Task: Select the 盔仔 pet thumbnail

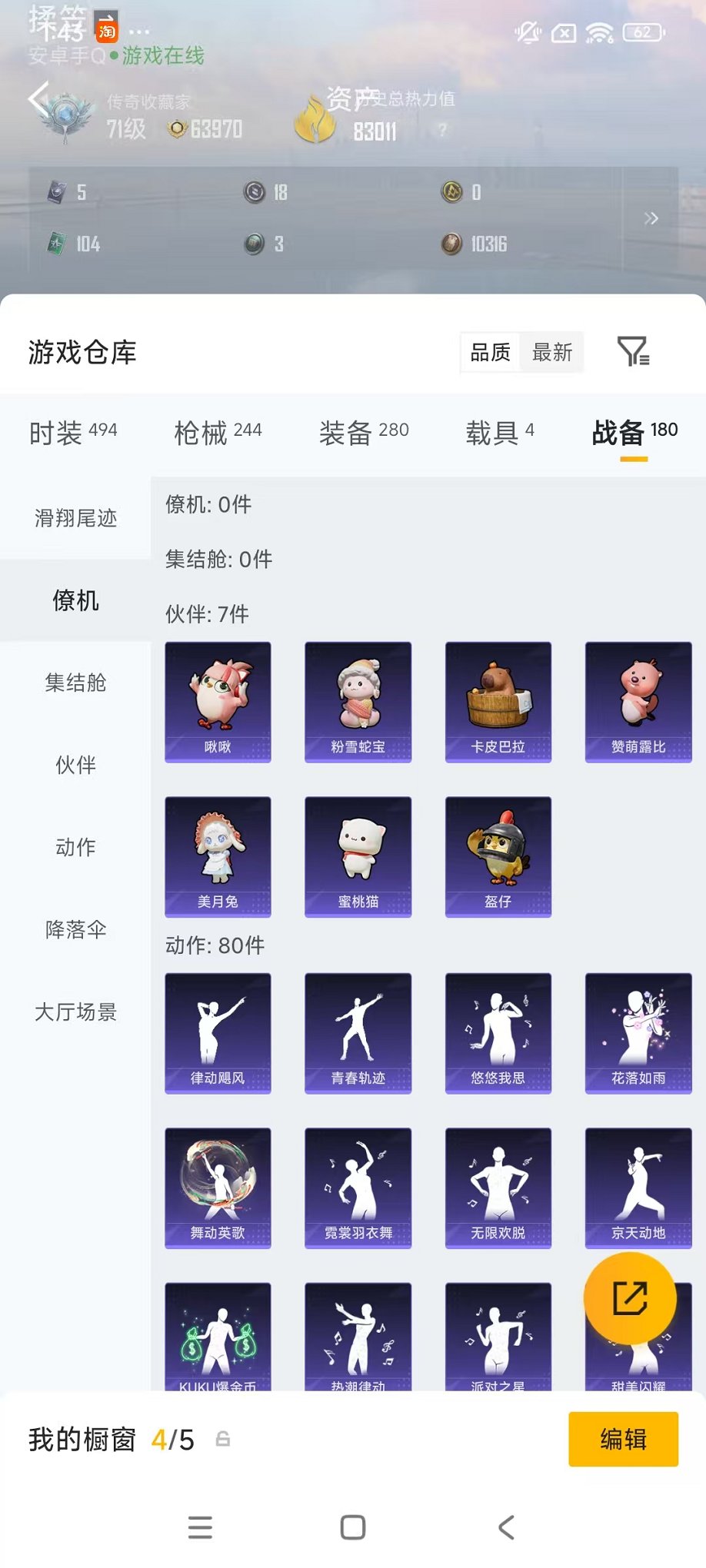Action: coord(498,856)
